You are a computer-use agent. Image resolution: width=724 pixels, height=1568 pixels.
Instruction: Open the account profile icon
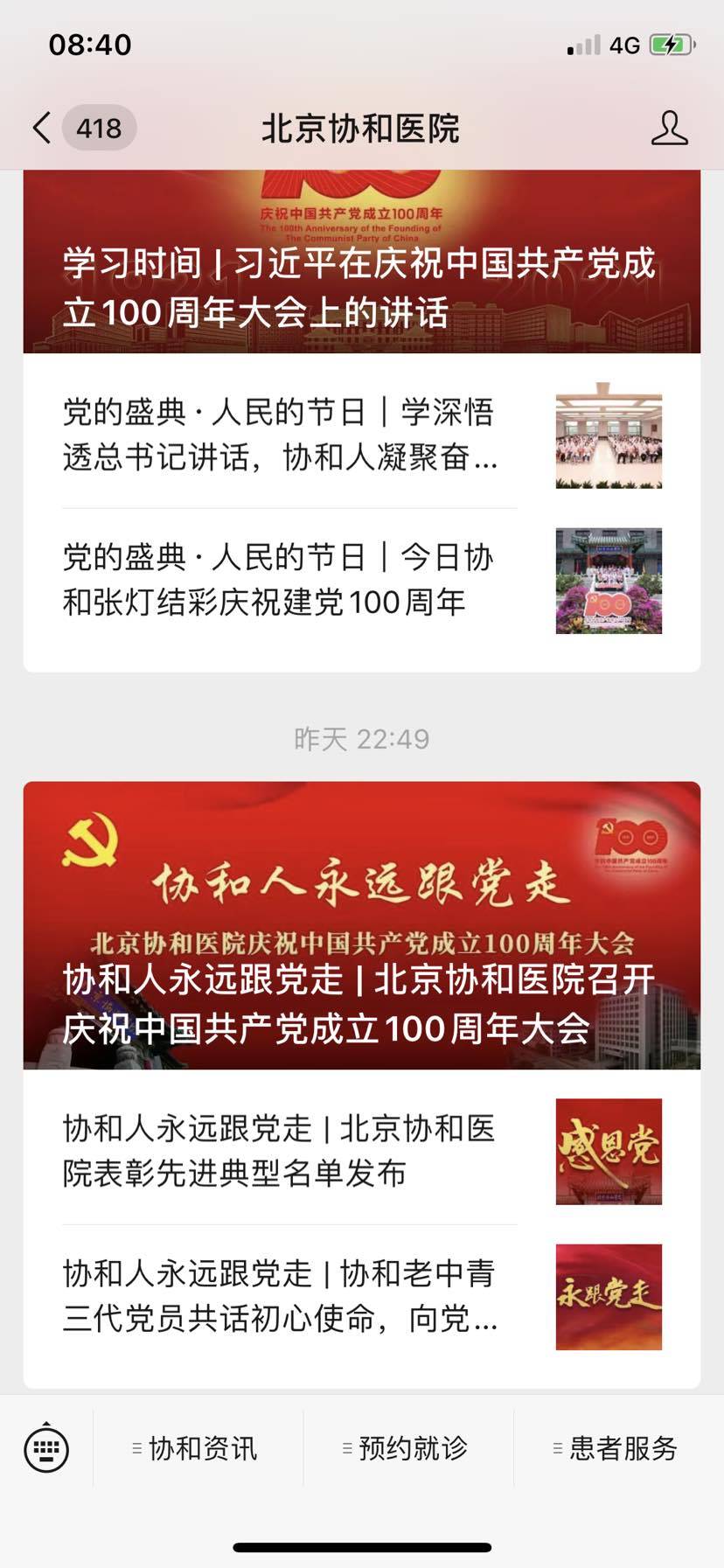pos(669,128)
